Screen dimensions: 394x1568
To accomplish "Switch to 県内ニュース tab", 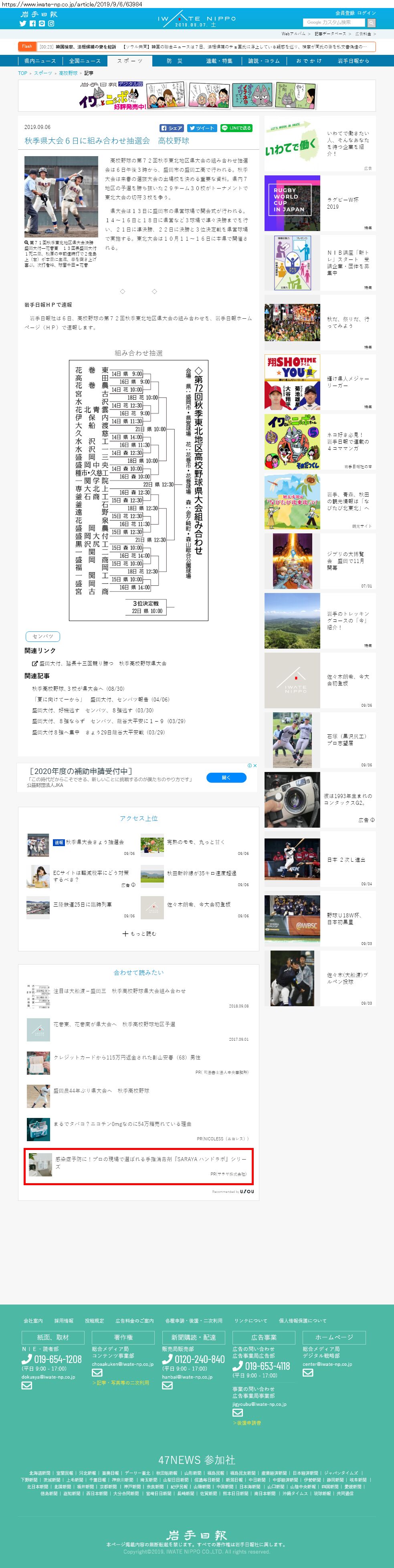I will tap(40, 61).
